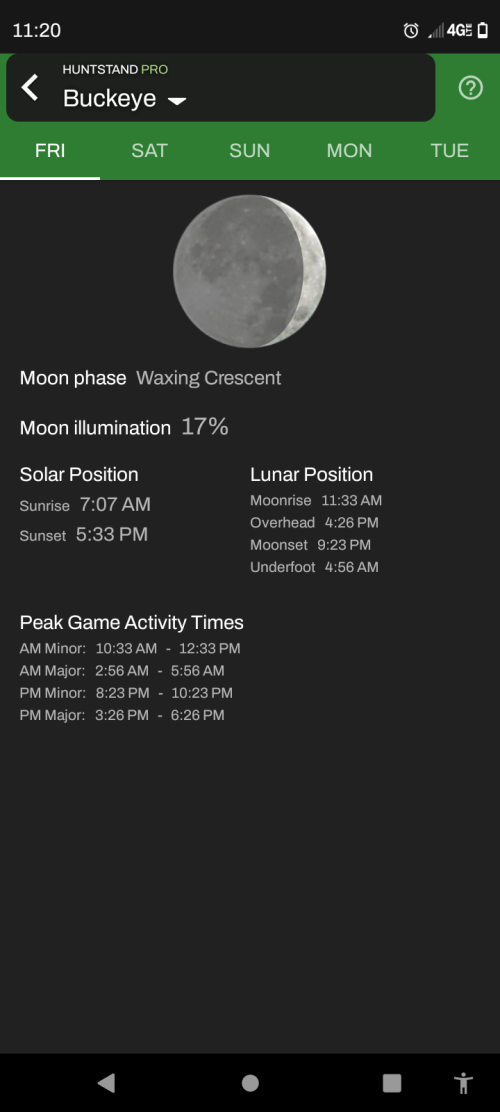The height and width of the screenshot is (1112, 500).
Task: Select the FRI tab
Action: tap(50, 150)
